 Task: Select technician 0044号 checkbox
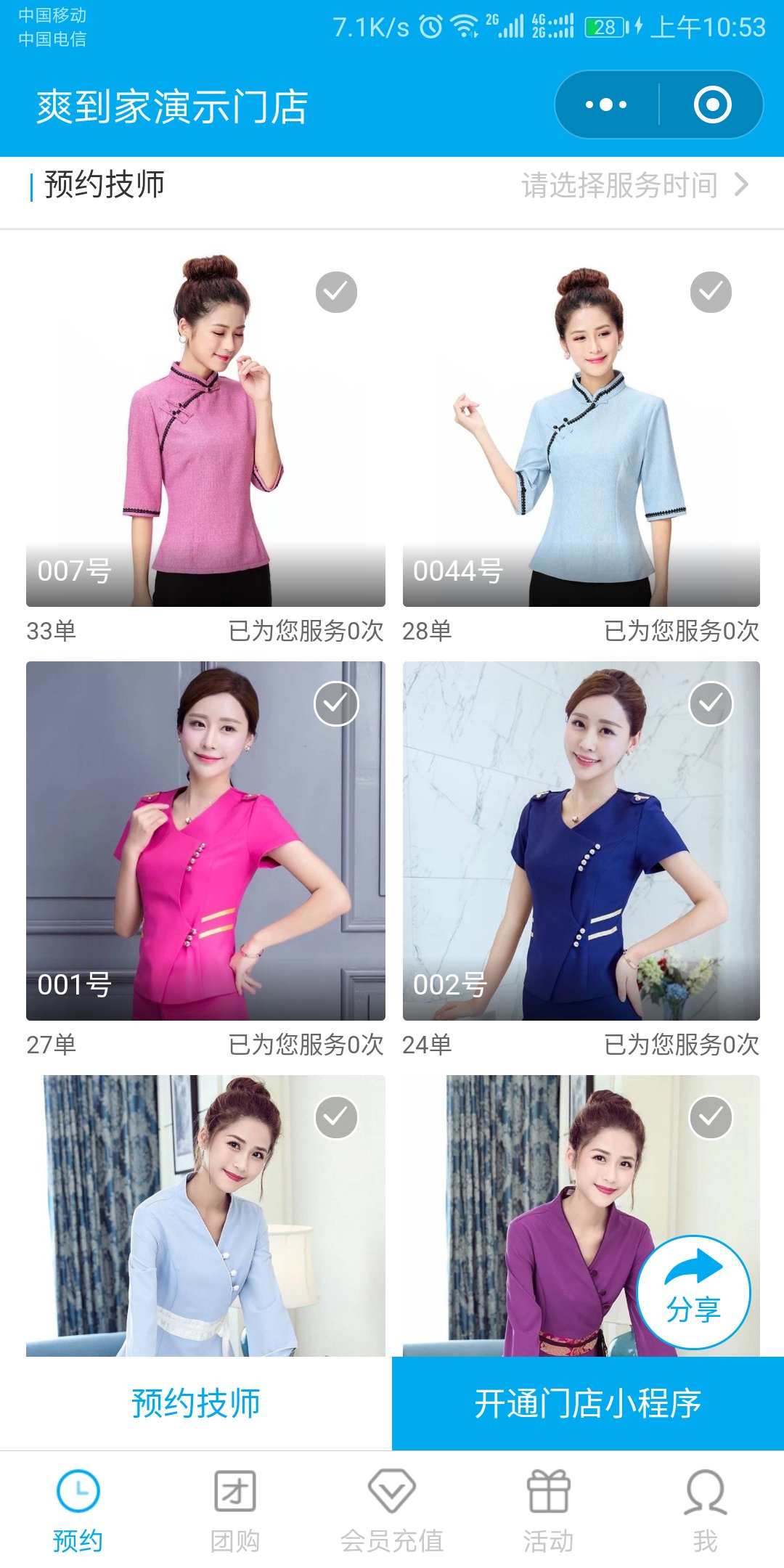click(711, 293)
